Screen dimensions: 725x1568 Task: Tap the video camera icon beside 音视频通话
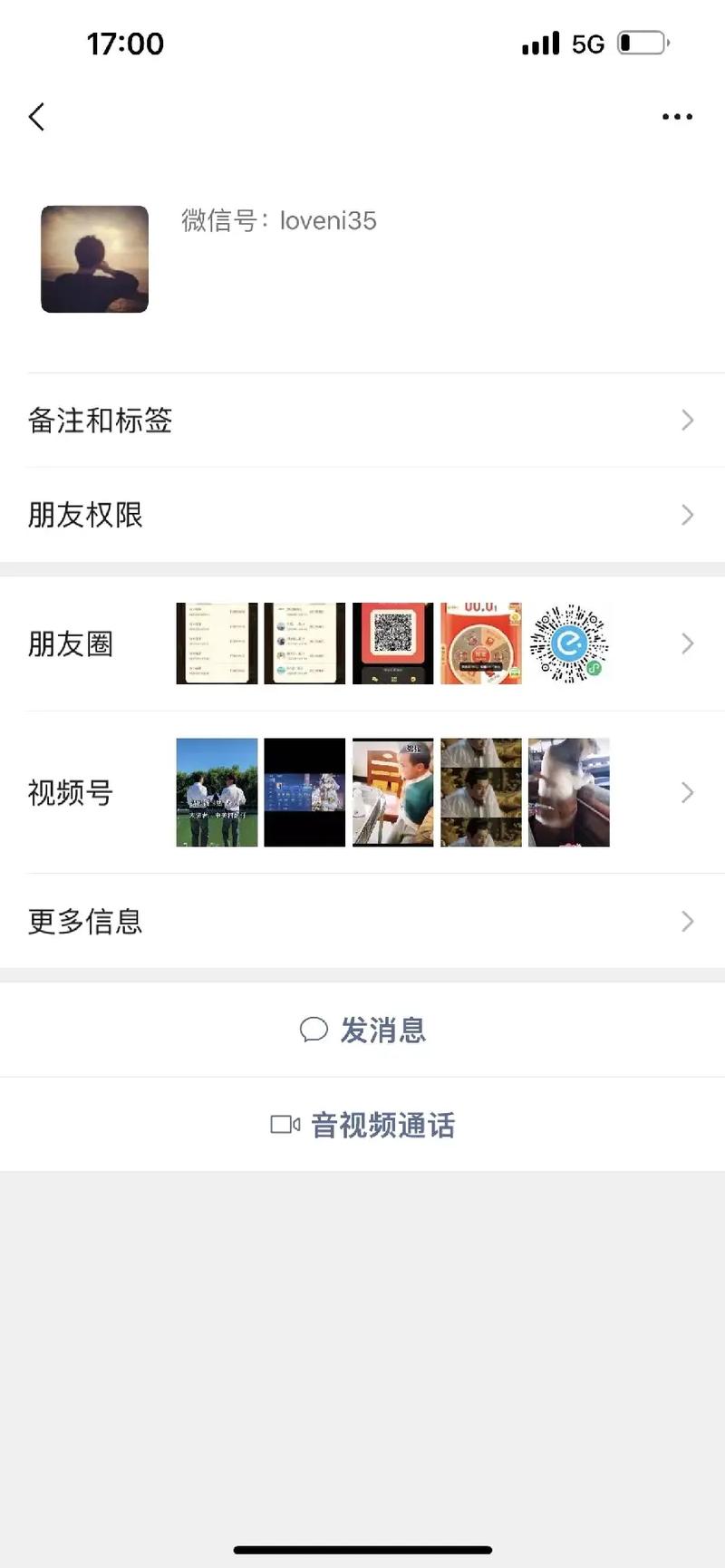point(286,1124)
